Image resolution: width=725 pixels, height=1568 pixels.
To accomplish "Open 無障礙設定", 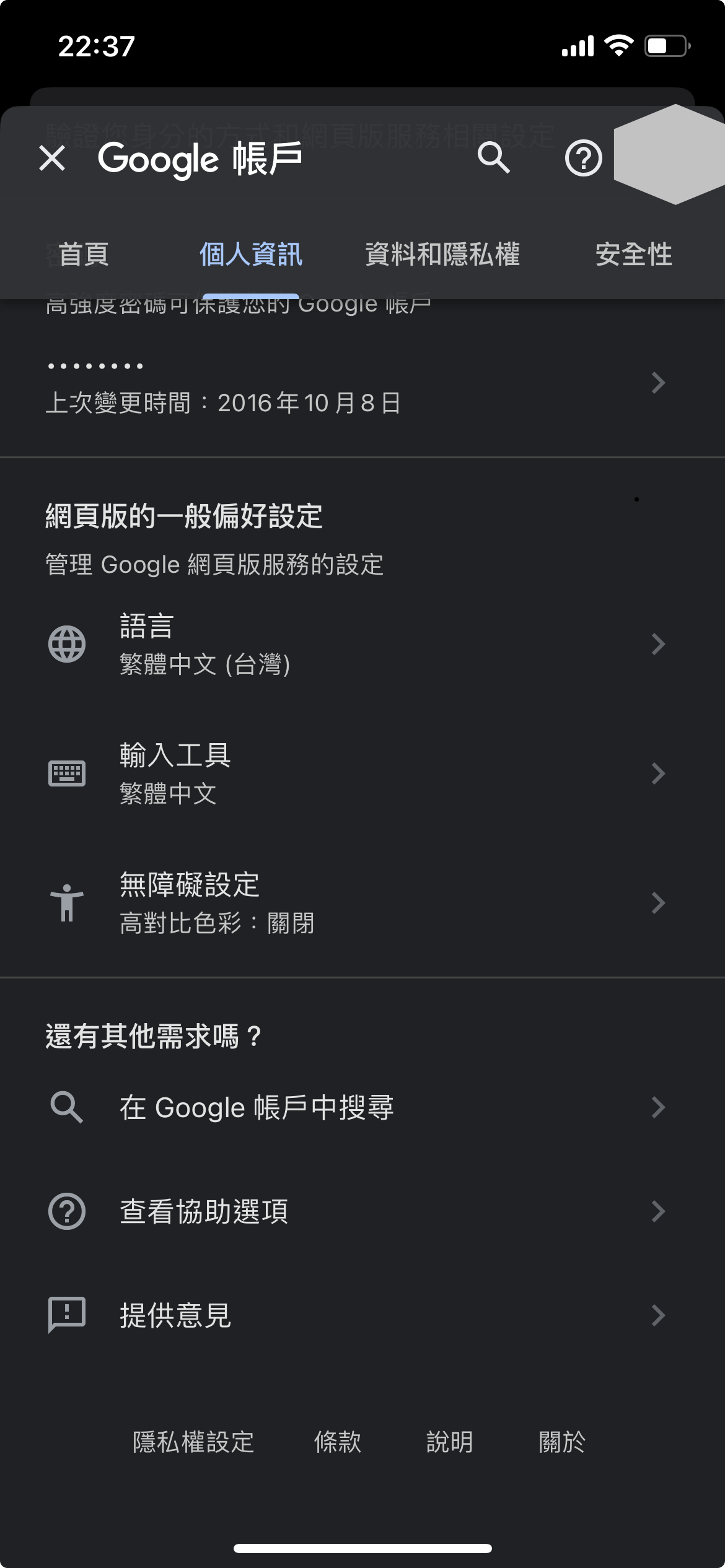I will (x=362, y=903).
